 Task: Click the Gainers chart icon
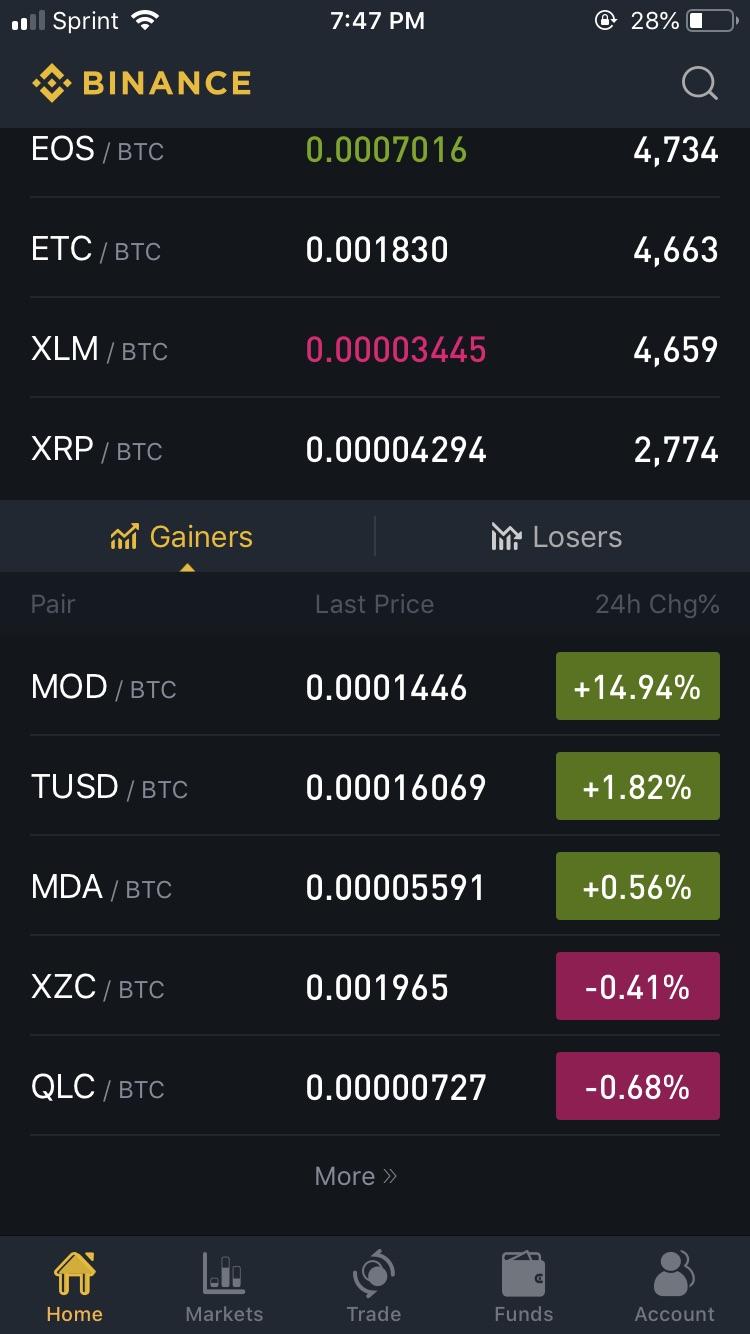click(x=124, y=536)
